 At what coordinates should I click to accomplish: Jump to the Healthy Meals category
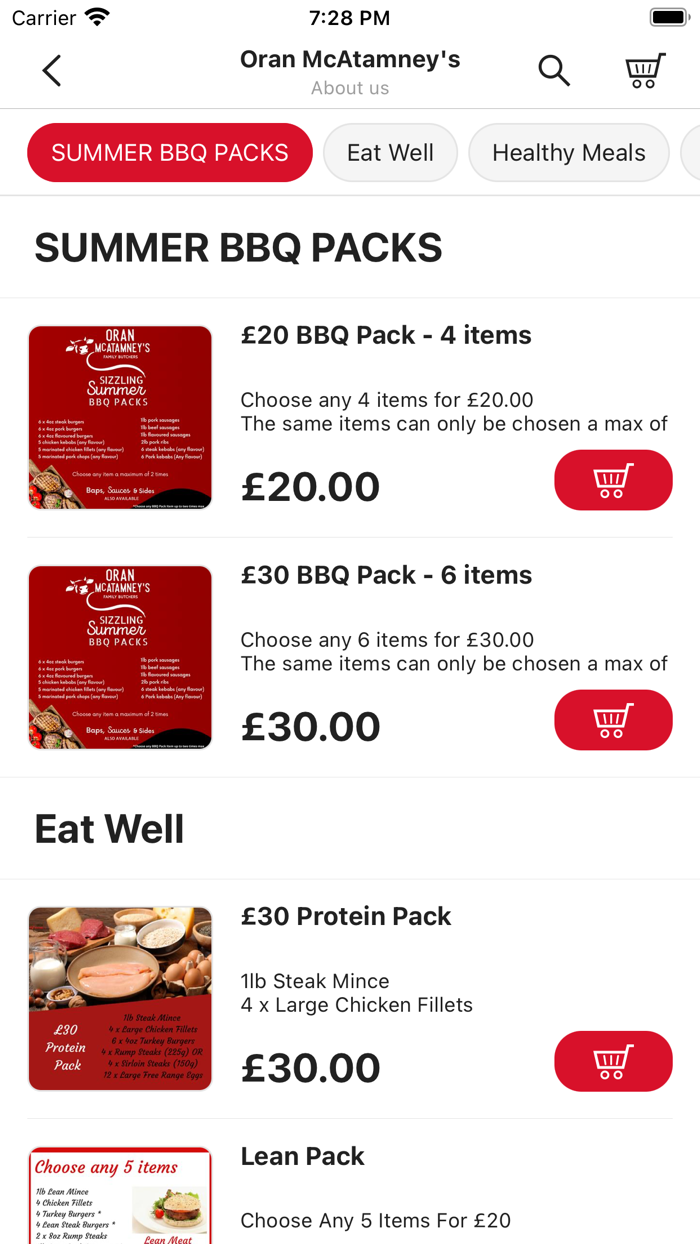pyautogui.click(x=568, y=153)
